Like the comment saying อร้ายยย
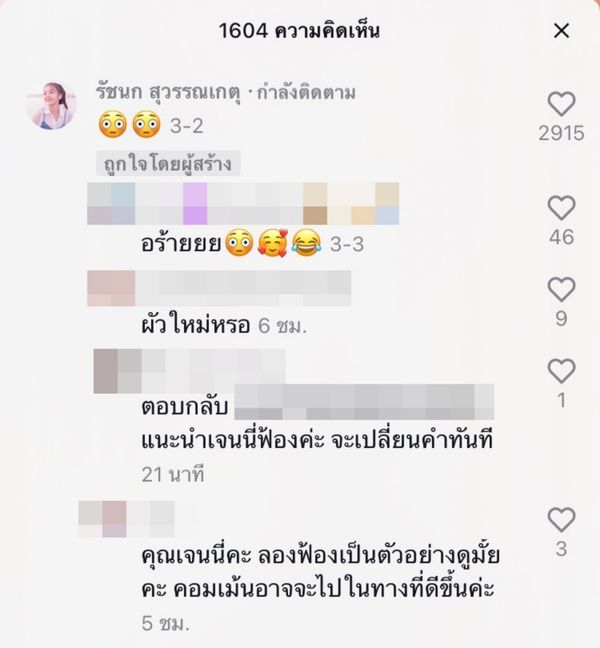 562,208
